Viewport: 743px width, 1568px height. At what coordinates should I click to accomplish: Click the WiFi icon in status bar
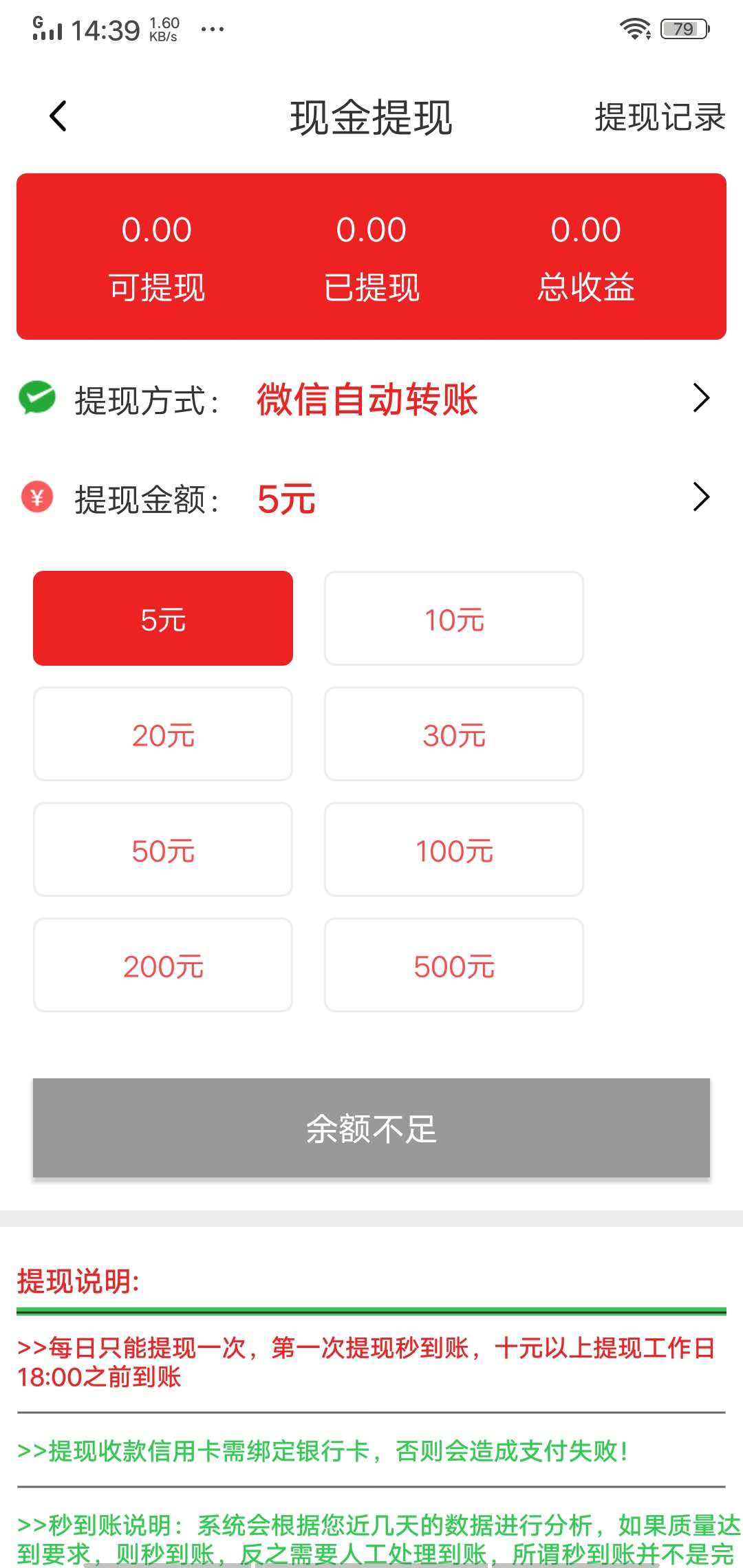[634, 28]
